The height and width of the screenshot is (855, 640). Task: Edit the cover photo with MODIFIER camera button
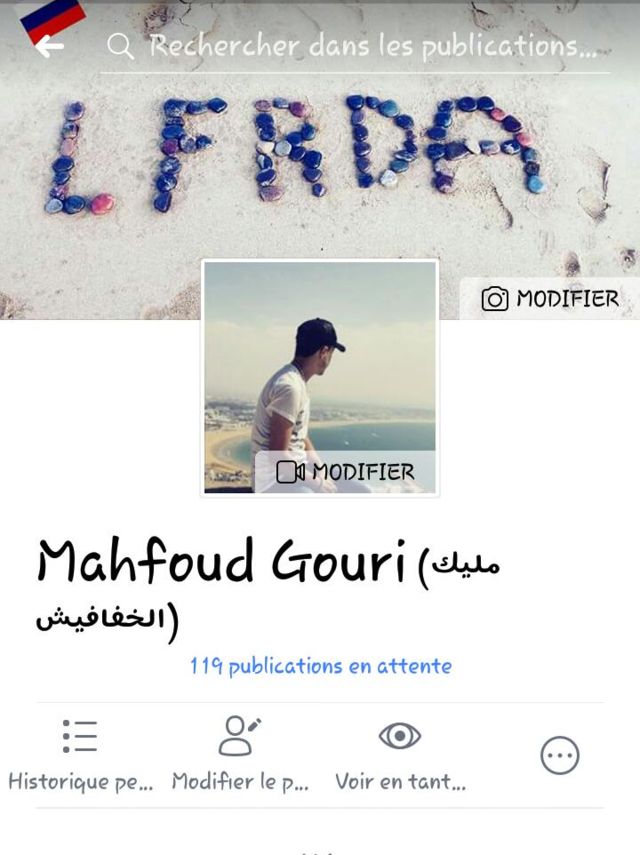point(550,298)
